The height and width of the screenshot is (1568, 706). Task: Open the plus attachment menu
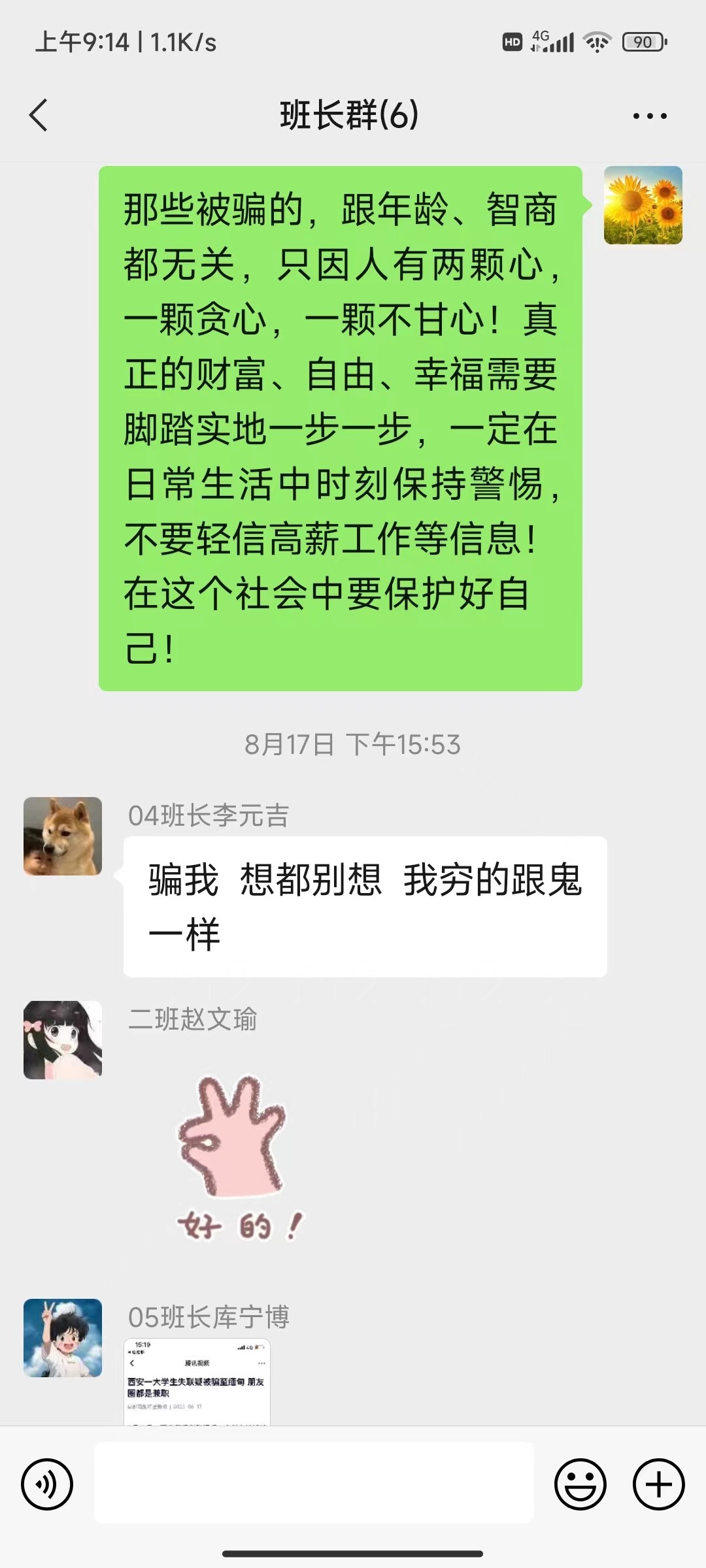click(658, 1484)
